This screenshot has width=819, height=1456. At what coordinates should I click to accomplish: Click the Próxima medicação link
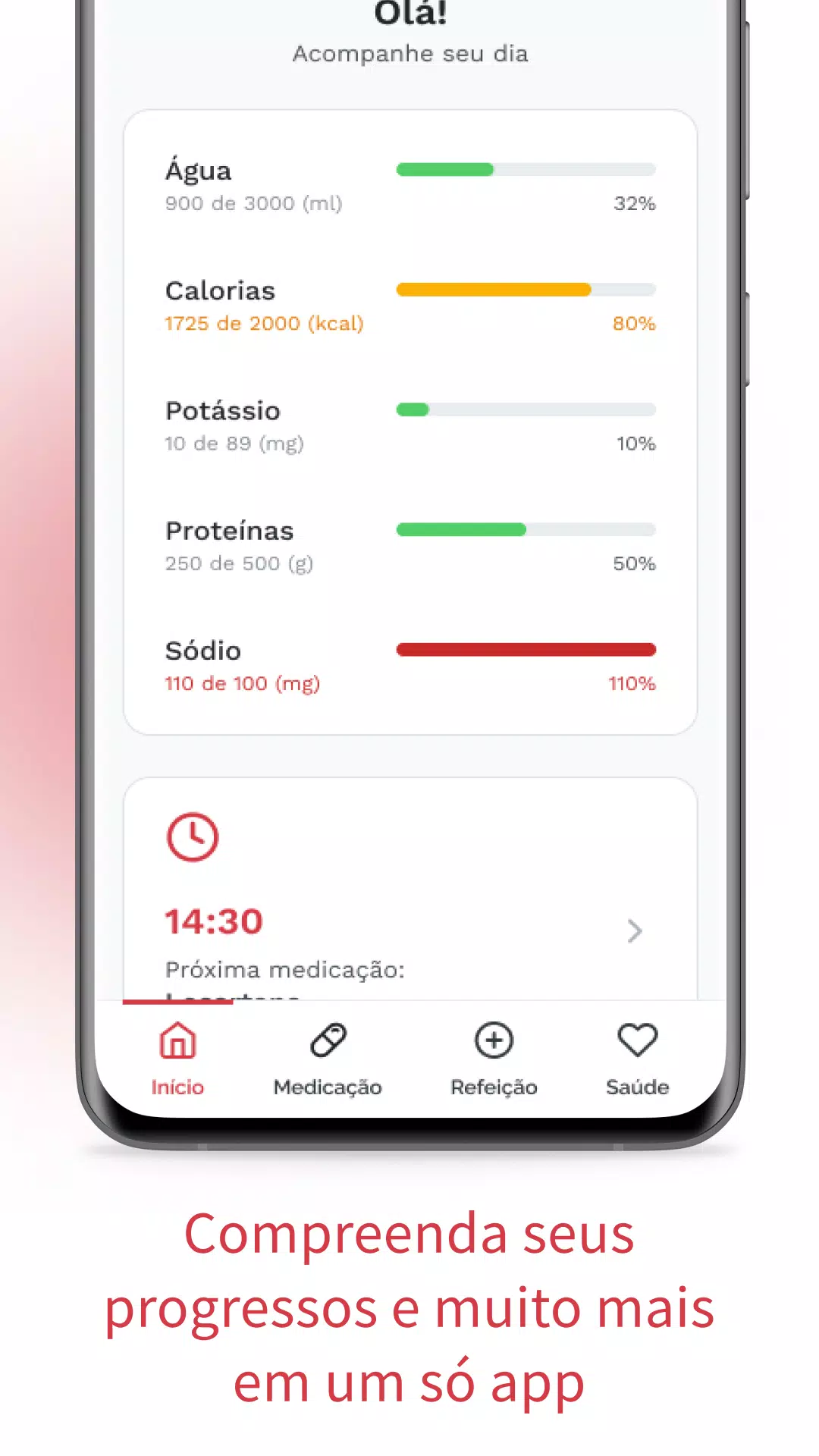(284, 970)
